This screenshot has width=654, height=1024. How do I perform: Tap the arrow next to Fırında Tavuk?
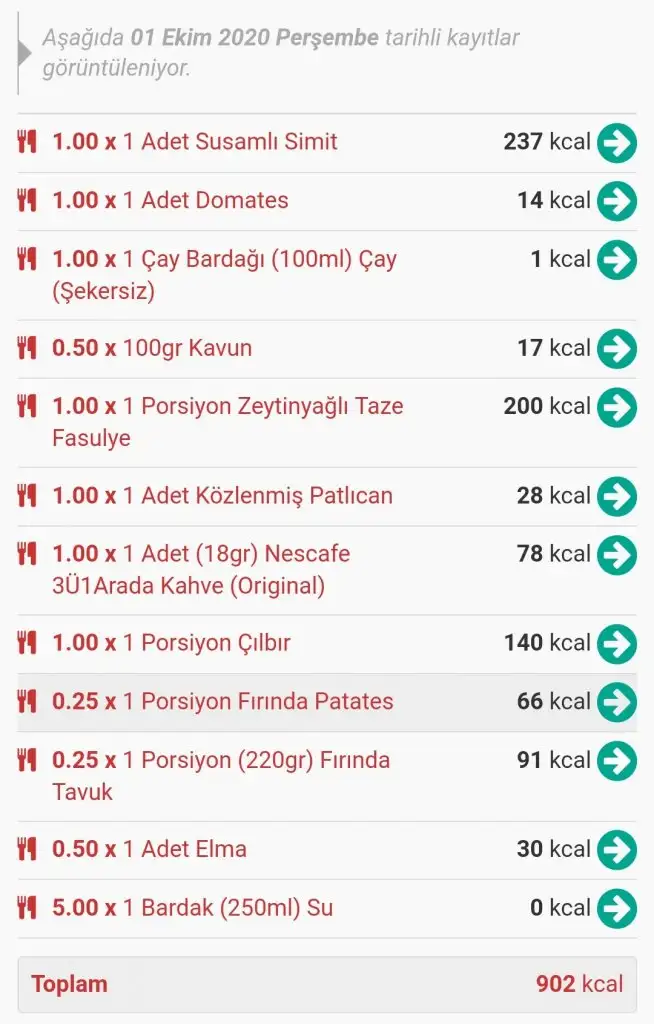(616, 761)
